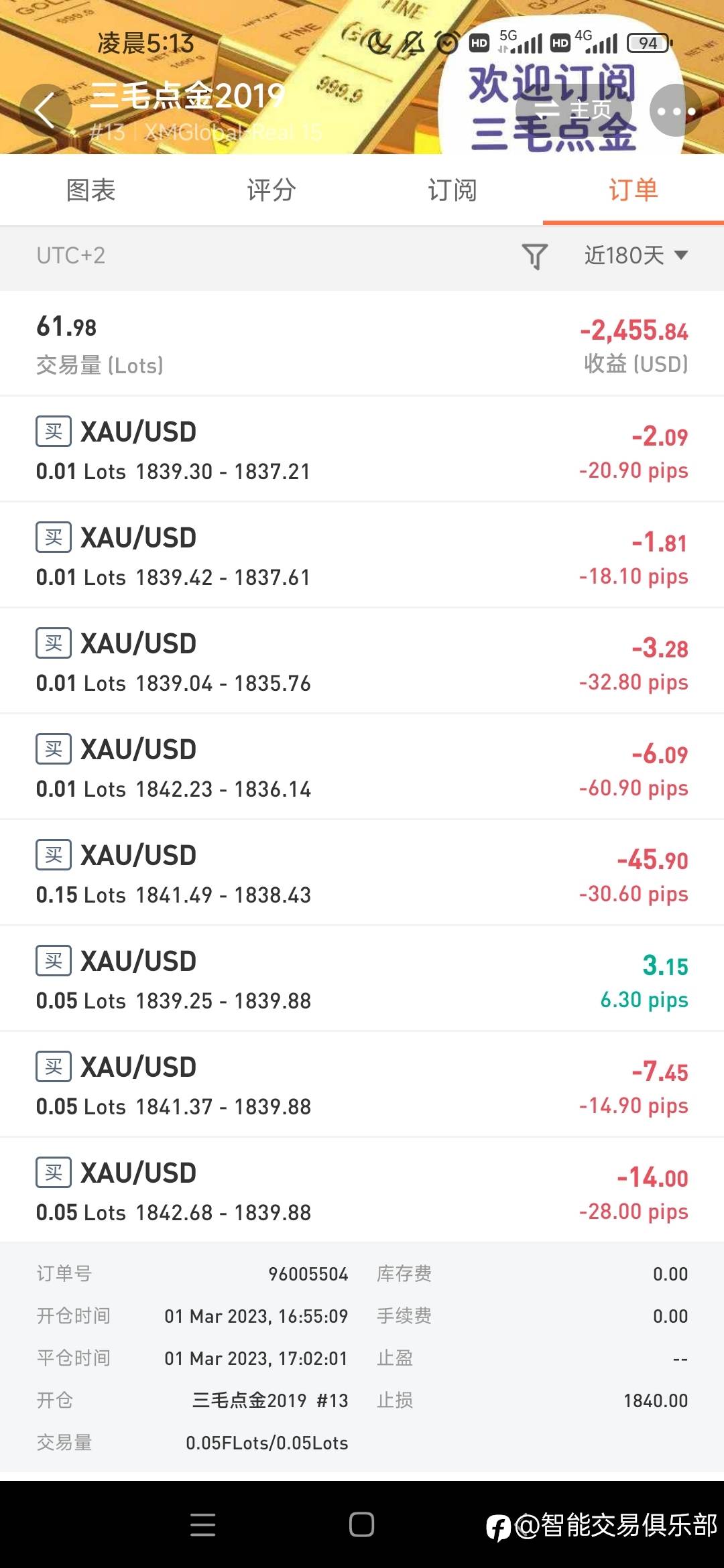
Task: Select the 订单 tab
Action: (x=633, y=190)
